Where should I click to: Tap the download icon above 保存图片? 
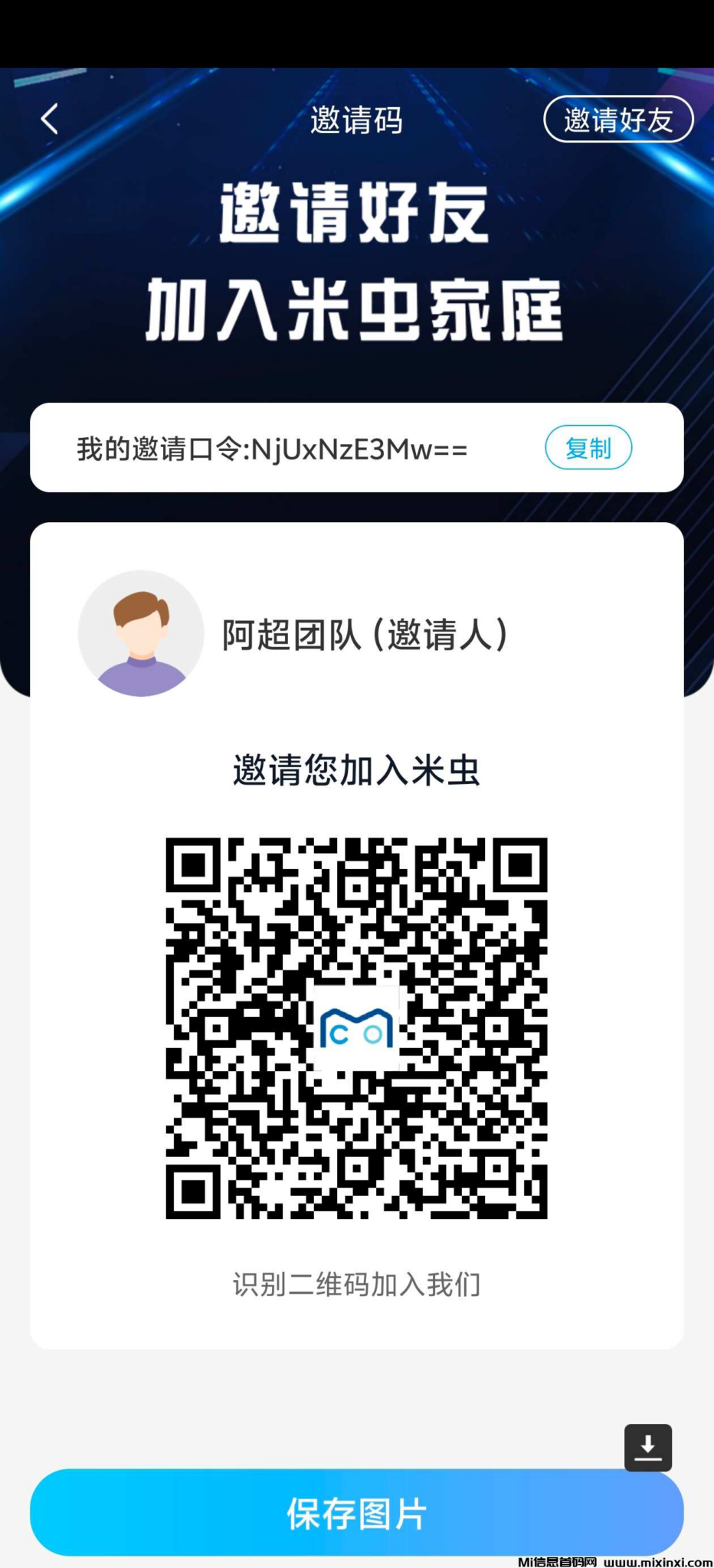click(648, 1448)
